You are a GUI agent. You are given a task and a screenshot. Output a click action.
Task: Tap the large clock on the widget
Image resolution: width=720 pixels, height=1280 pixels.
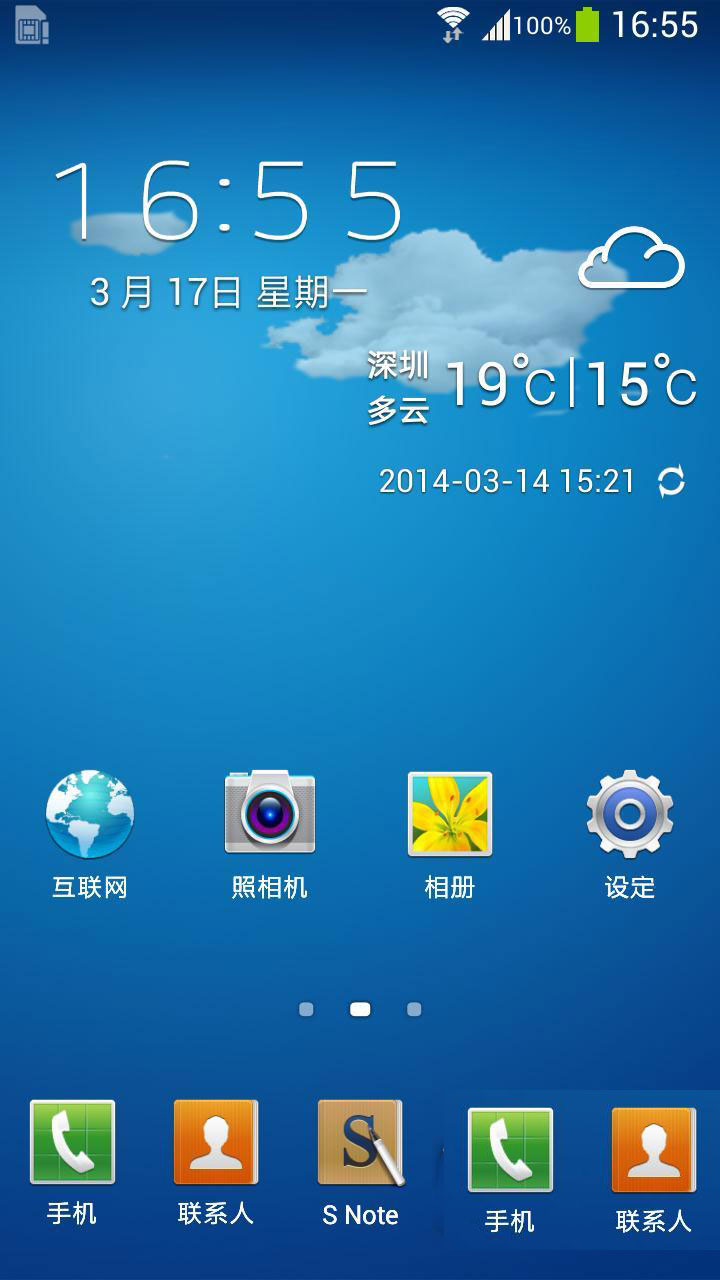[228, 203]
